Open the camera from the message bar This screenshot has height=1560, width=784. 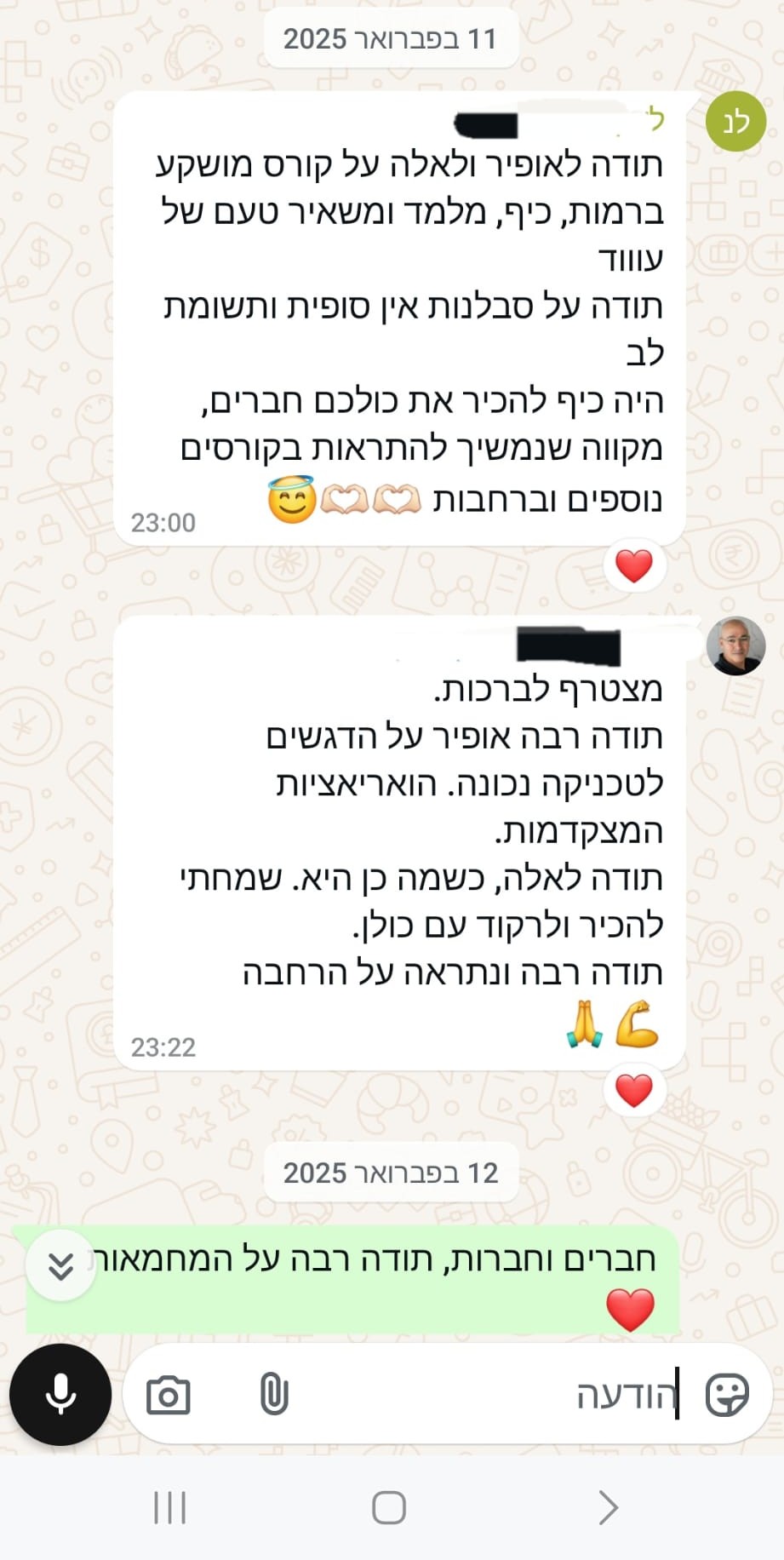(169, 1395)
